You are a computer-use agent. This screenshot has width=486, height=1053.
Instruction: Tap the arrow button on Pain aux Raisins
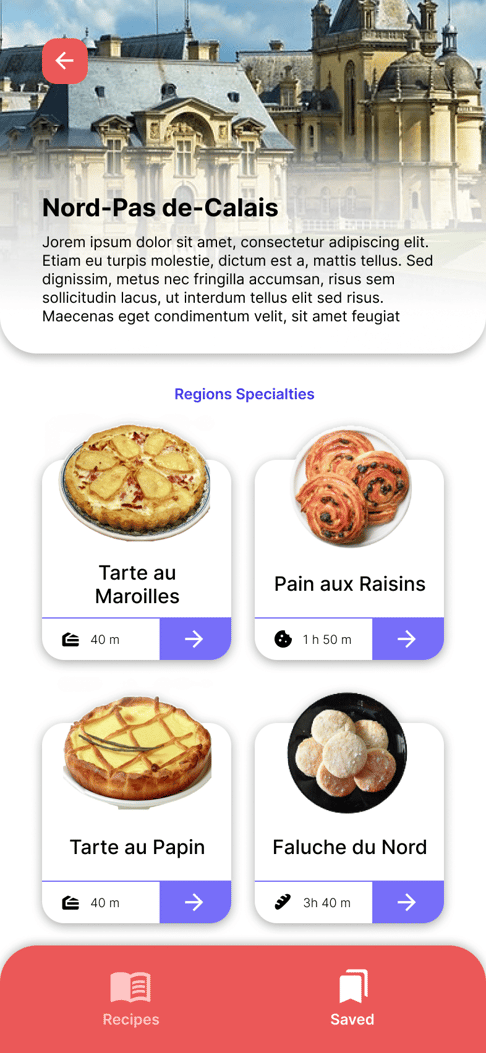pyautogui.click(x=407, y=639)
